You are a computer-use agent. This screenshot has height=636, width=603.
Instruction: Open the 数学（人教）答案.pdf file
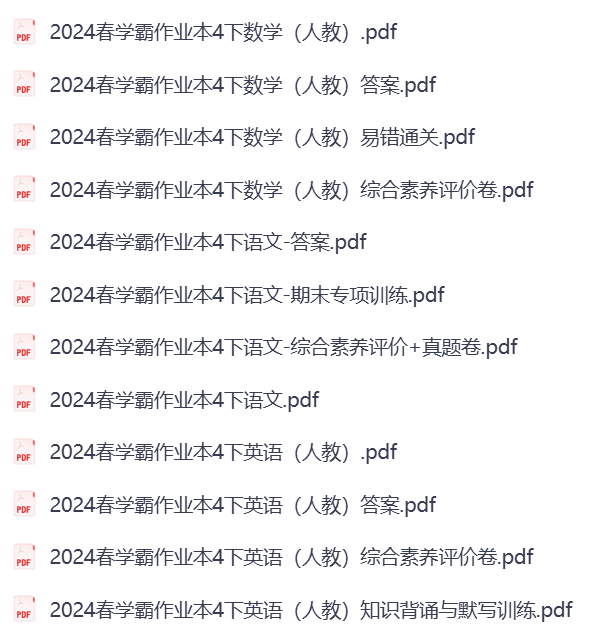point(242,85)
